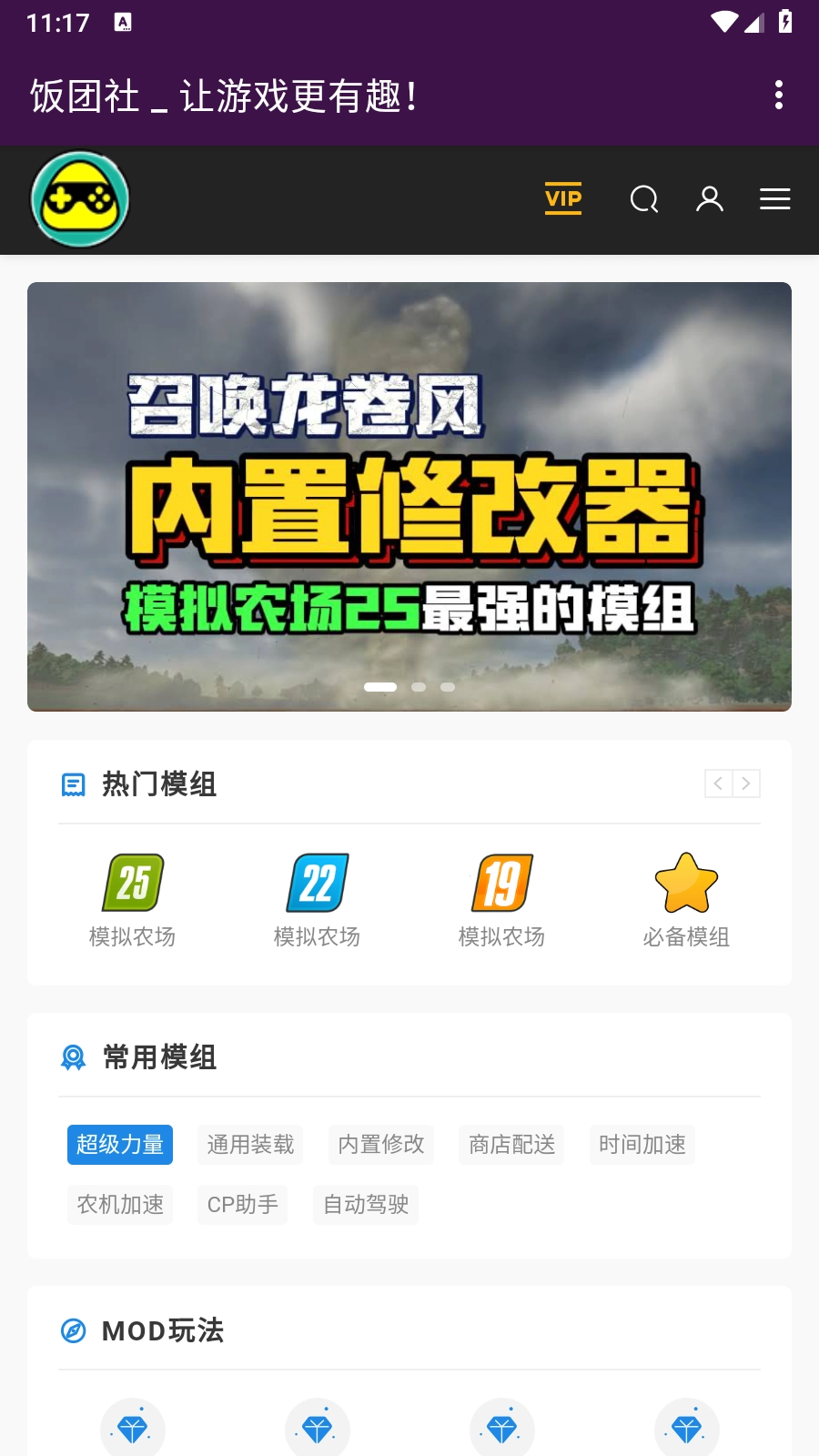The height and width of the screenshot is (1456, 819).
Task: Open the overflow menu in the title bar
Action: coord(778,95)
